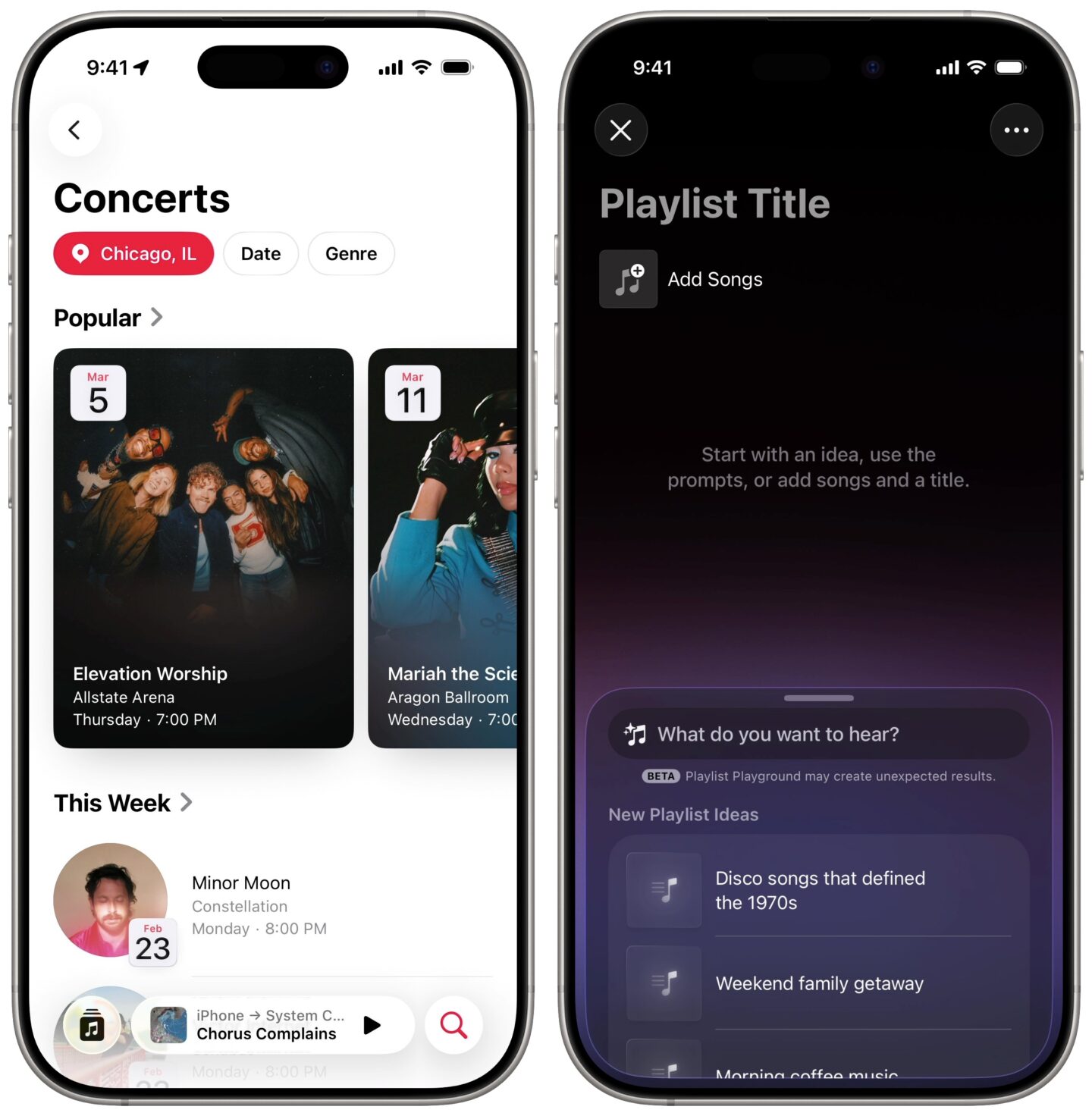Viewport: 1092px width, 1116px height.
Task: Go back with the navigation chevron
Action: point(75,130)
